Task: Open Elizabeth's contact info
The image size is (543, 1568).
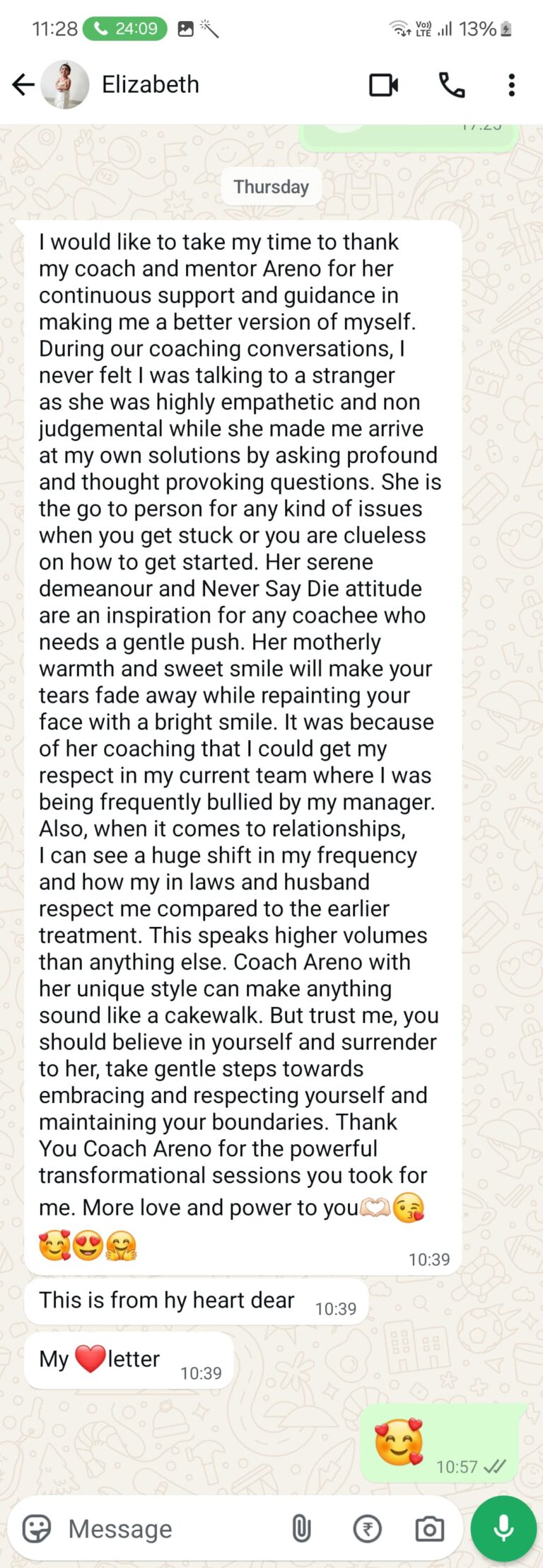Action: tap(151, 85)
